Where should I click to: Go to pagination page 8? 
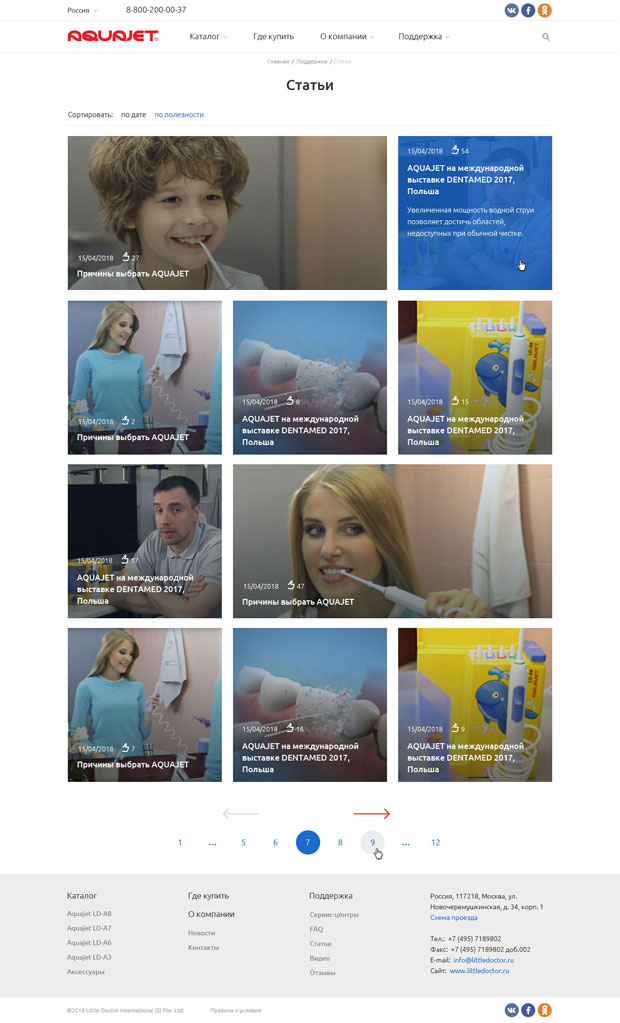pos(340,842)
